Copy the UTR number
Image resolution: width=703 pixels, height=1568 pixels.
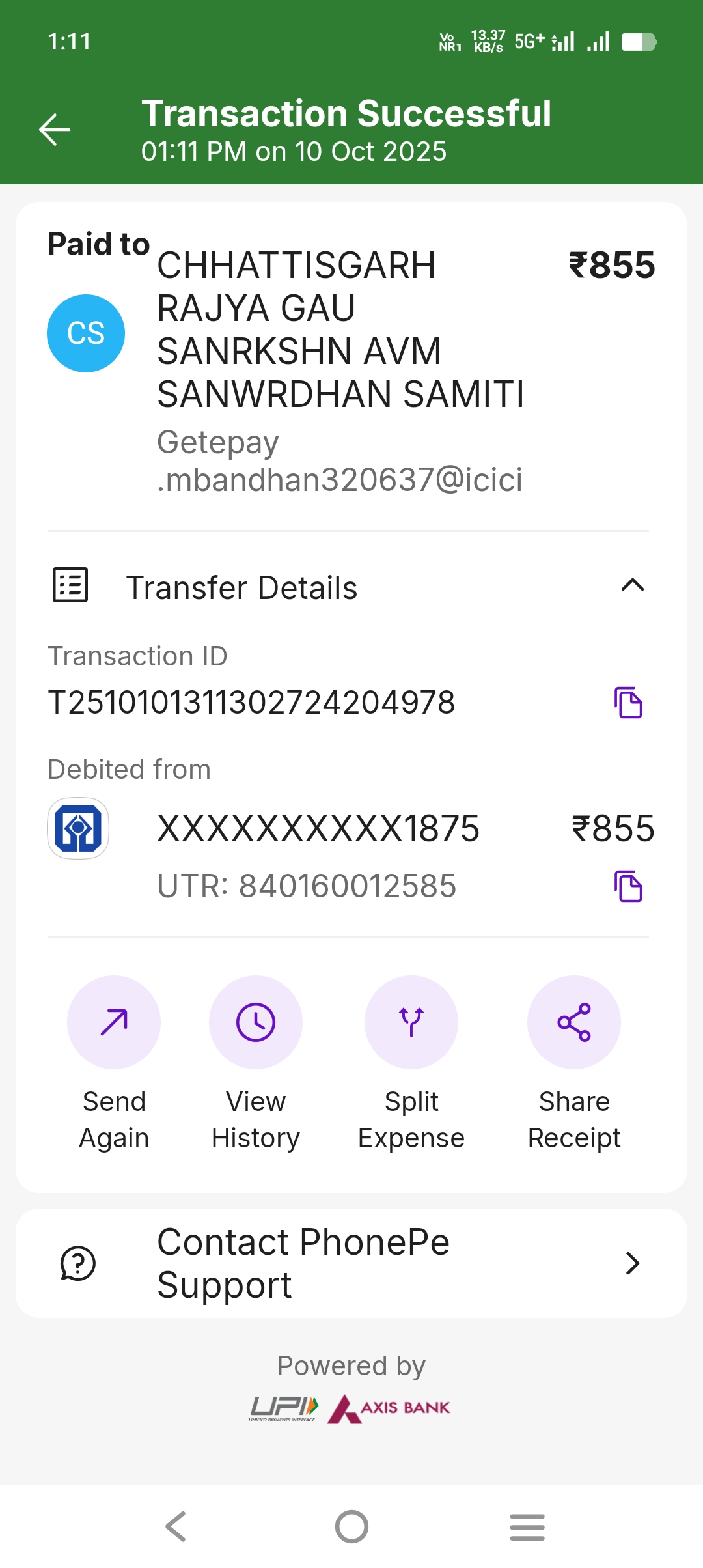pyautogui.click(x=628, y=886)
